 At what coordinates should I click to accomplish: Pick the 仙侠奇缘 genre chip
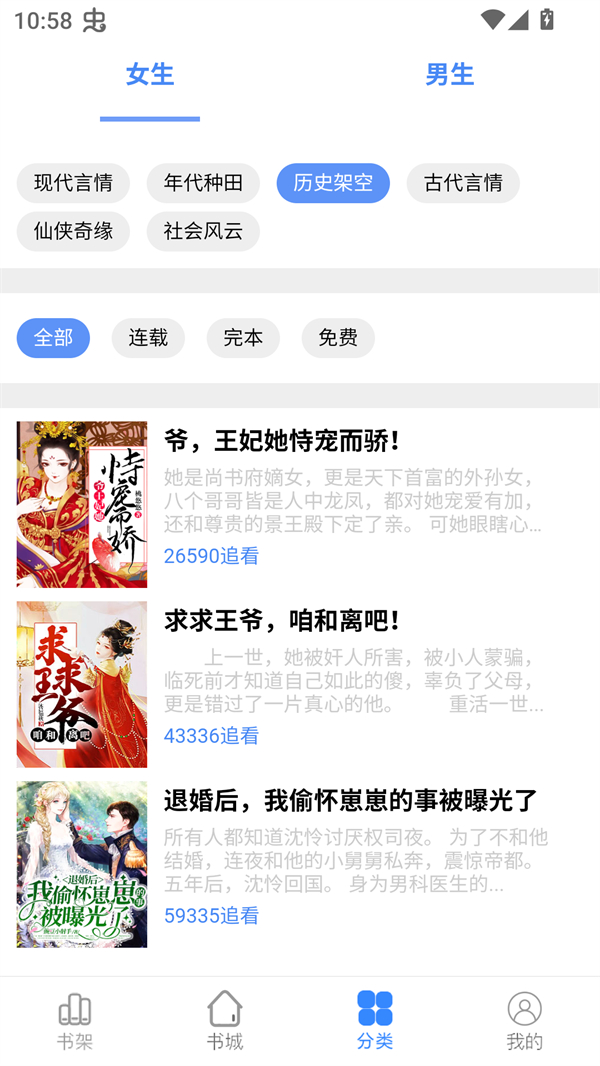(x=73, y=231)
